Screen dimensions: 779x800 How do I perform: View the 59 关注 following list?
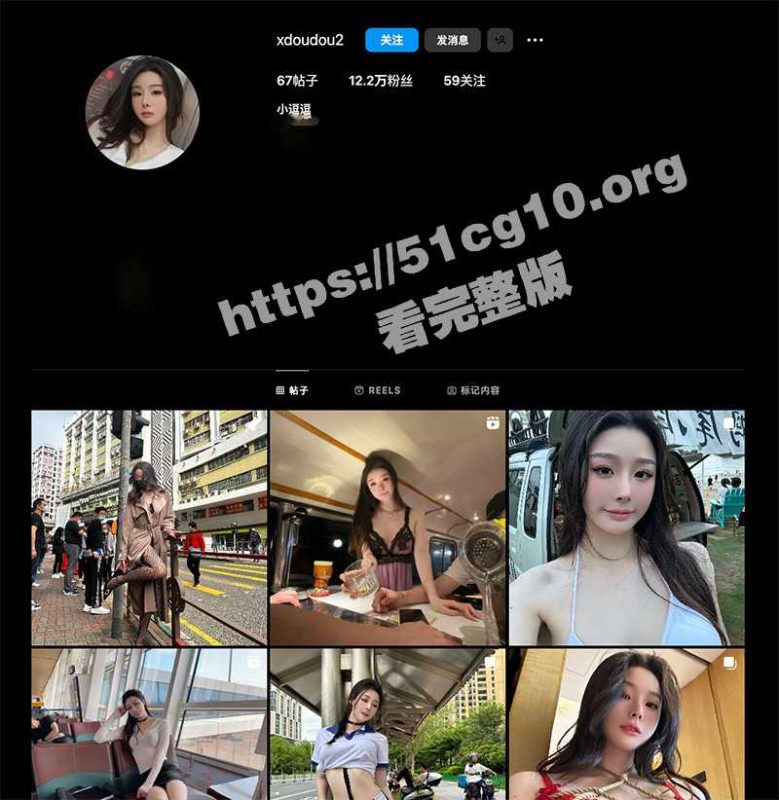point(464,81)
